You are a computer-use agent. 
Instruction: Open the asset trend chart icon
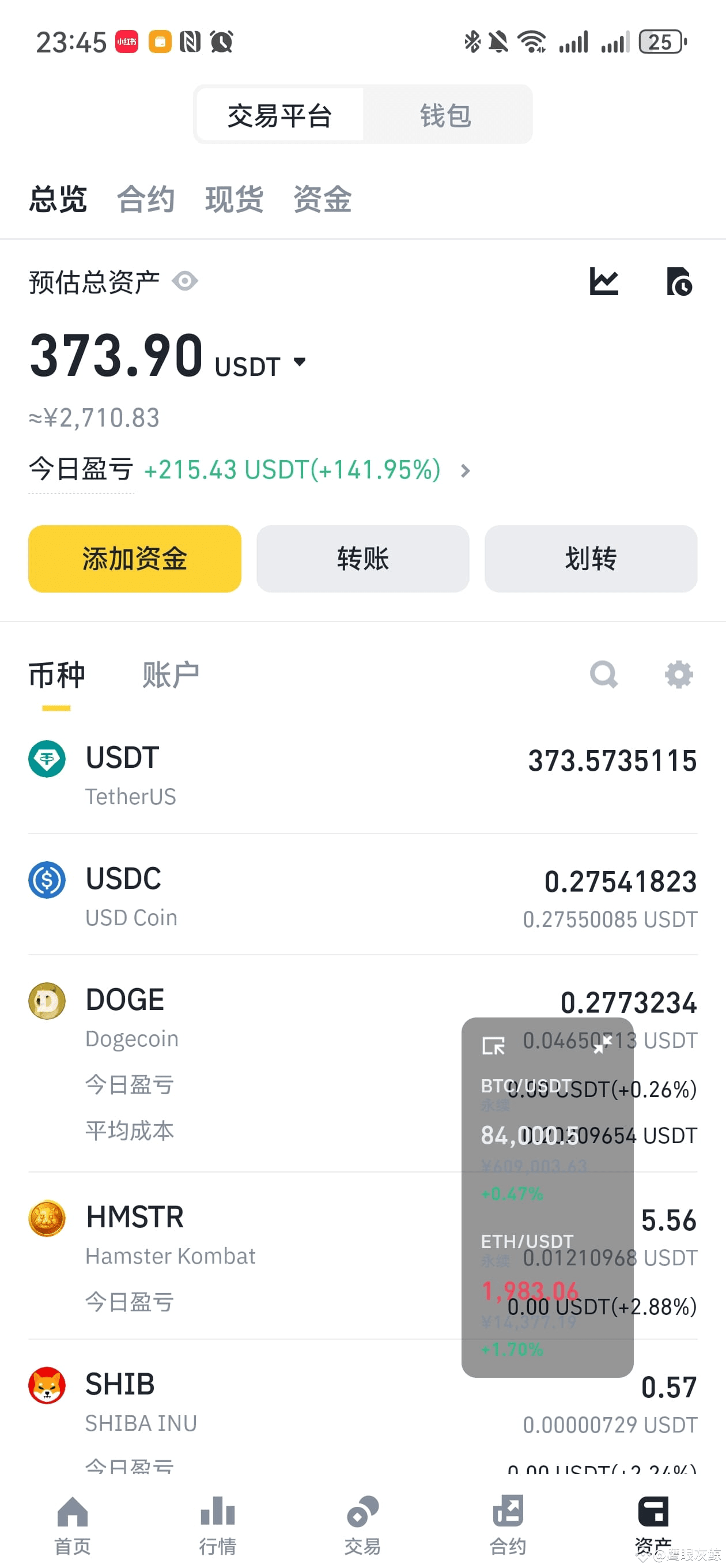click(x=604, y=281)
